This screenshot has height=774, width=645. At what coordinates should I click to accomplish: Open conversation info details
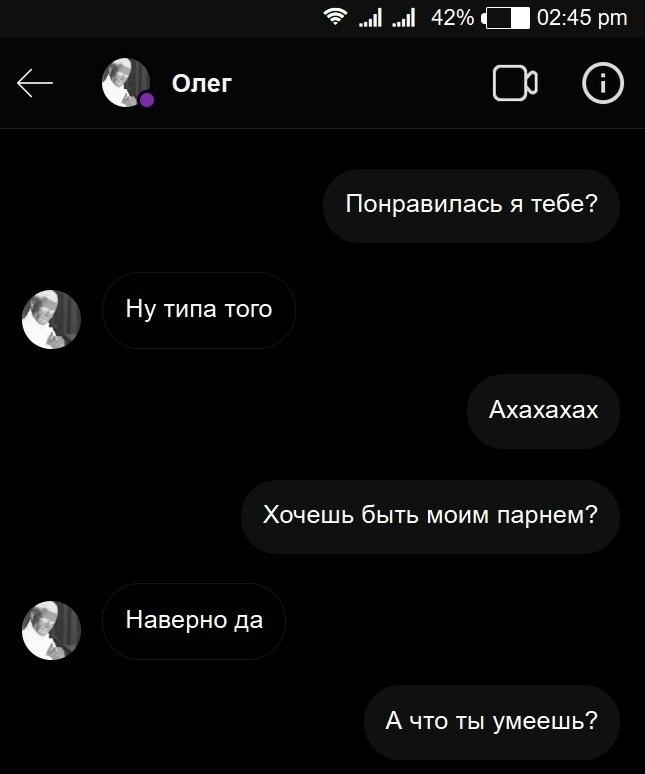tap(602, 84)
